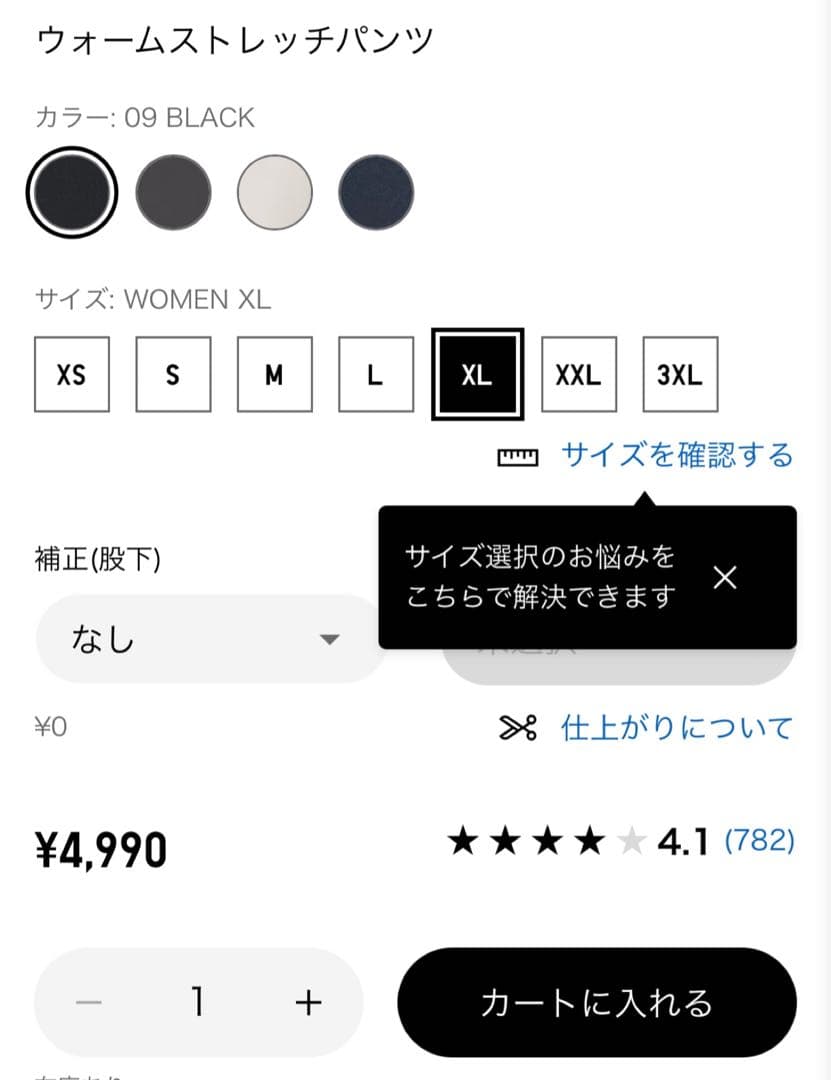
Task: Increase quantity with the plus button
Action: point(309,1002)
